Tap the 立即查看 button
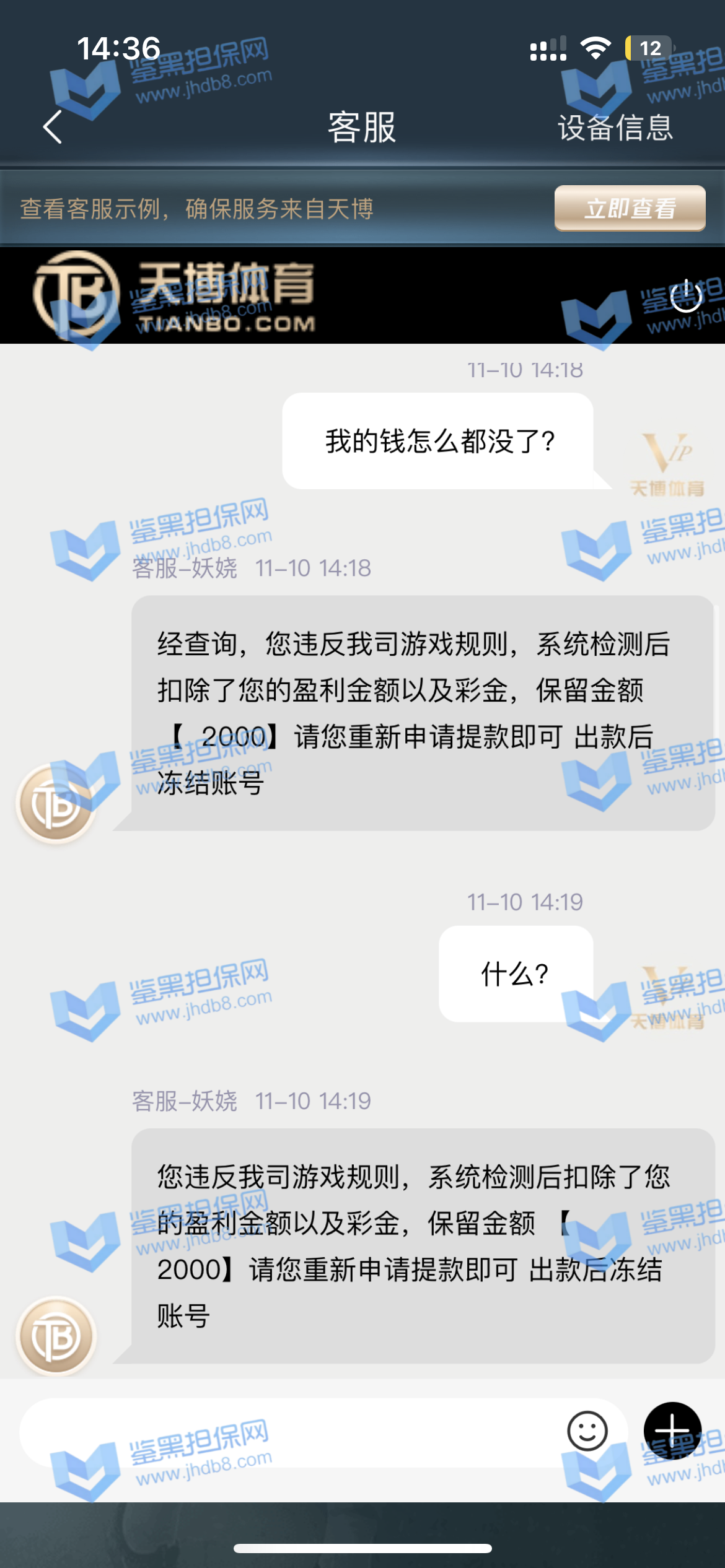 [630, 209]
